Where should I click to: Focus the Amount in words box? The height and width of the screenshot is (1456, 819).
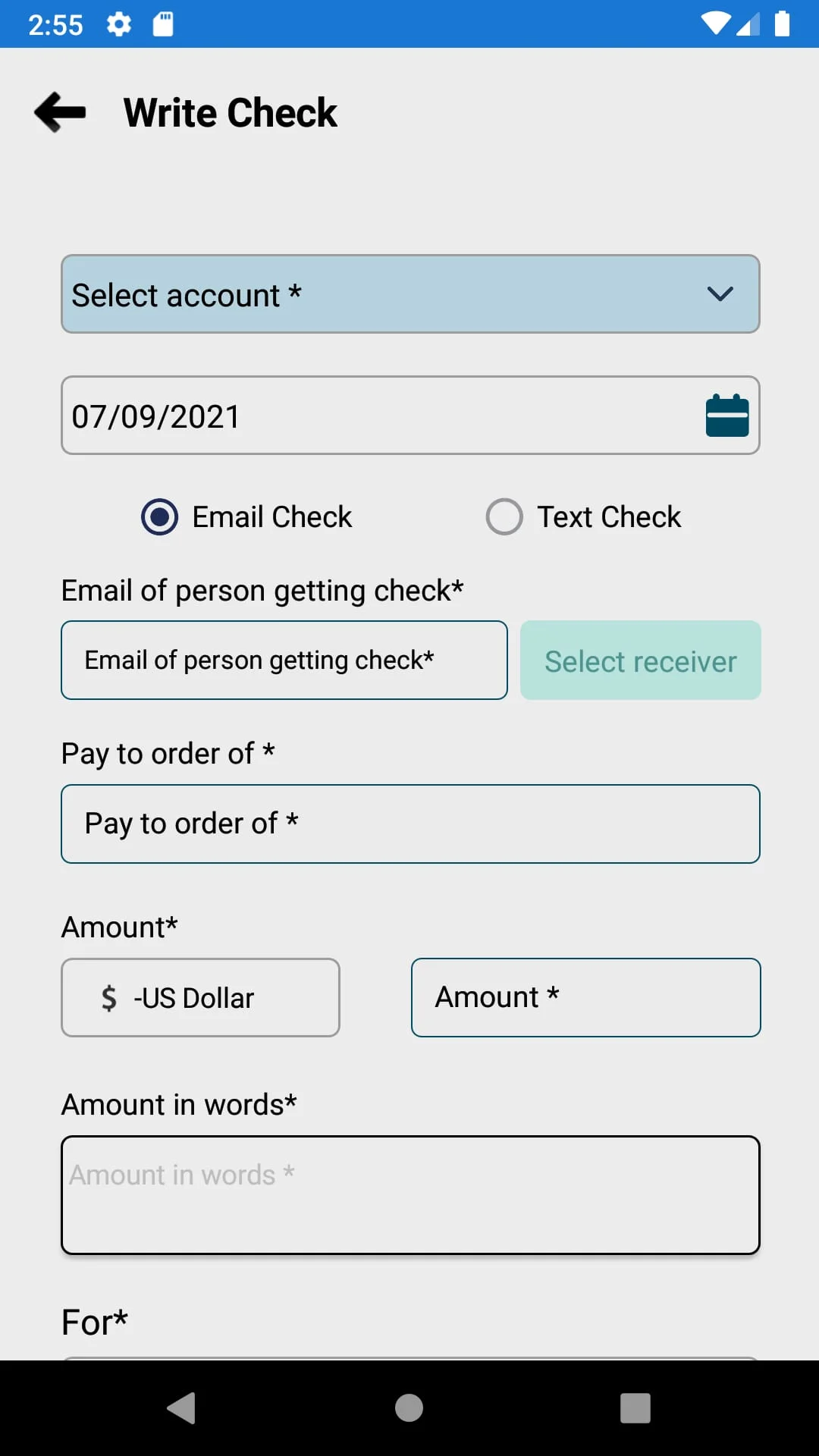coord(410,1195)
